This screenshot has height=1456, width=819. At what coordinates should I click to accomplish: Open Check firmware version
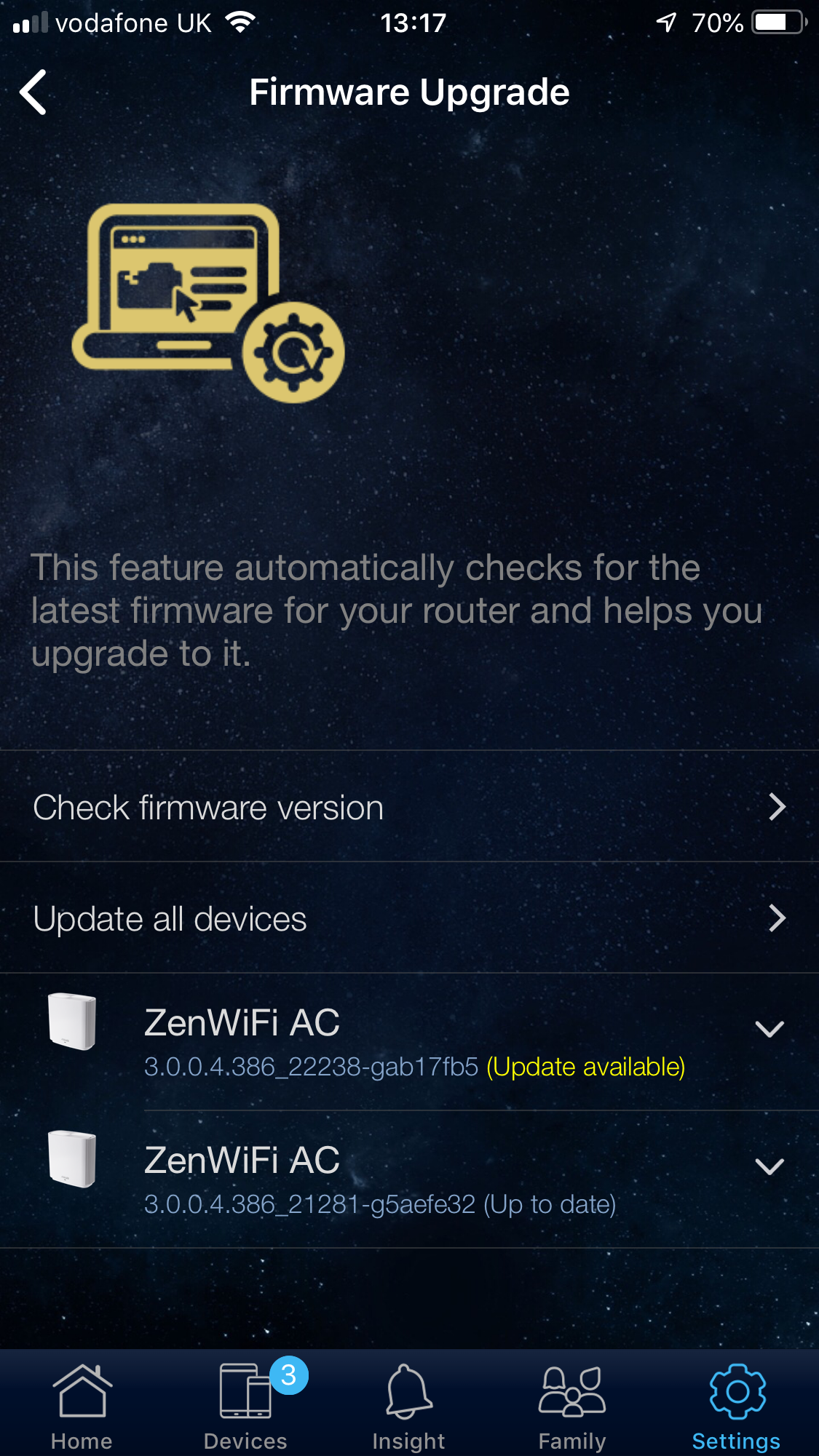[409, 807]
